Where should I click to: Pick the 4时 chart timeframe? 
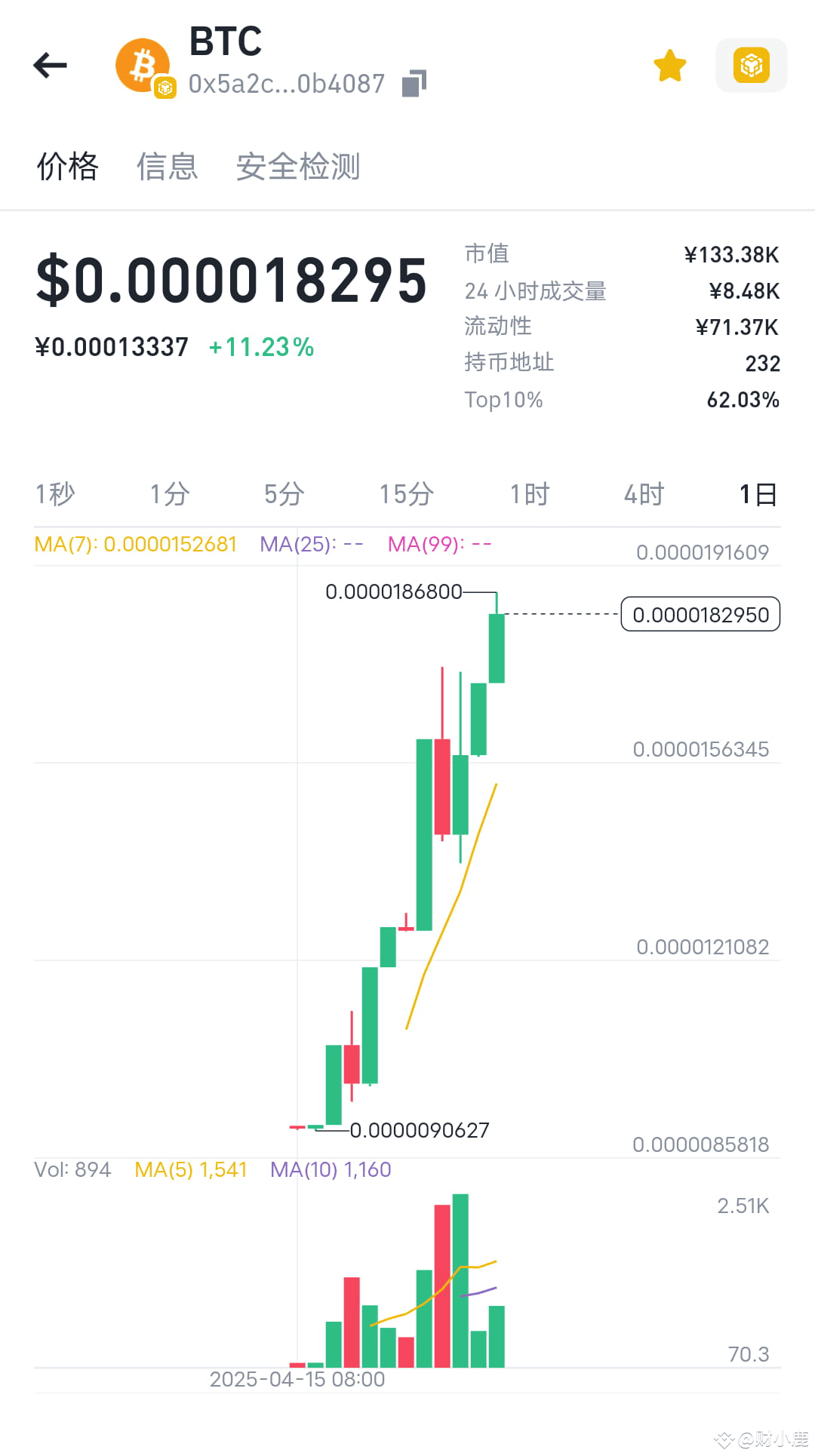tap(644, 494)
